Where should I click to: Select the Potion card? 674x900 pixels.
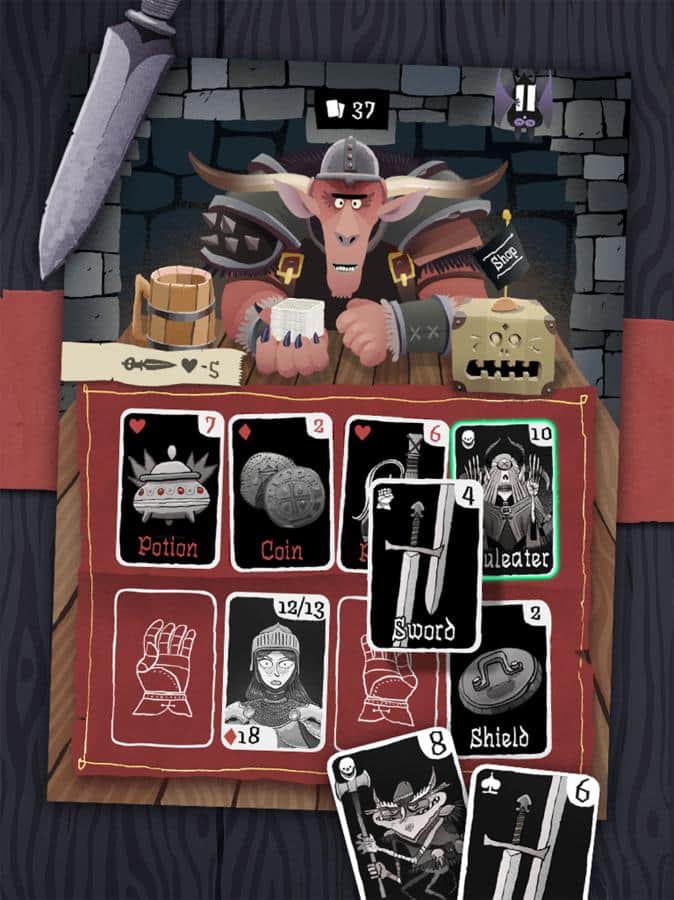169,489
